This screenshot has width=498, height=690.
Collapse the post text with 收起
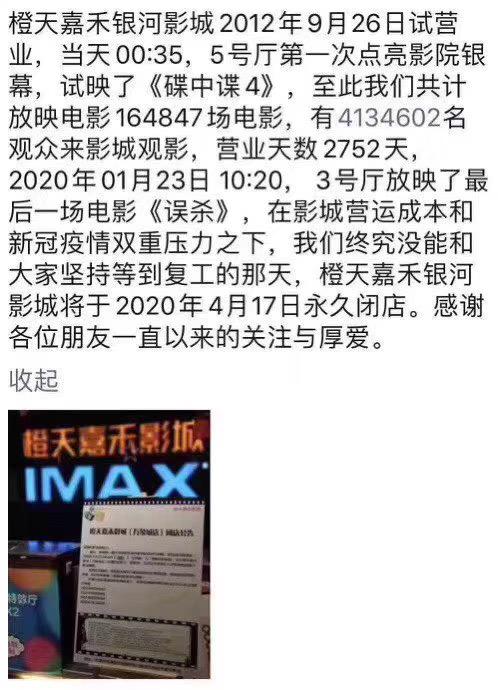click(x=34, y=381)
